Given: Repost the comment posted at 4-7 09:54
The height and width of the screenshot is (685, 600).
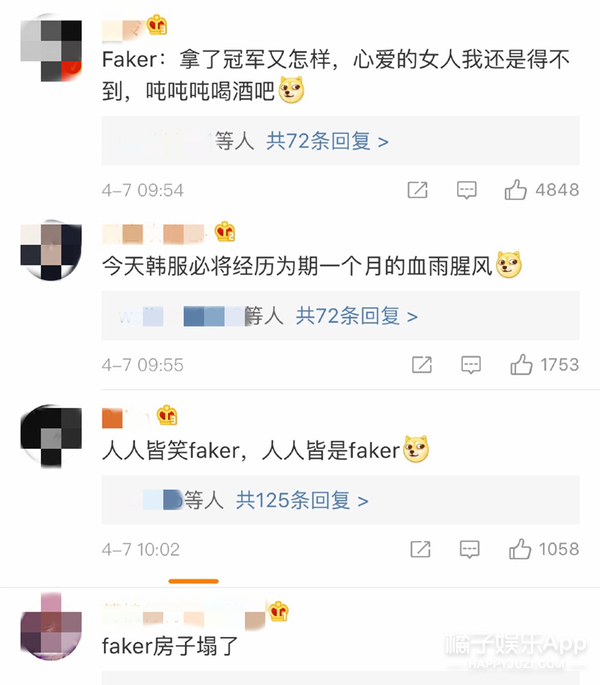Looking at the screenshot, I should tap(417, 190).
